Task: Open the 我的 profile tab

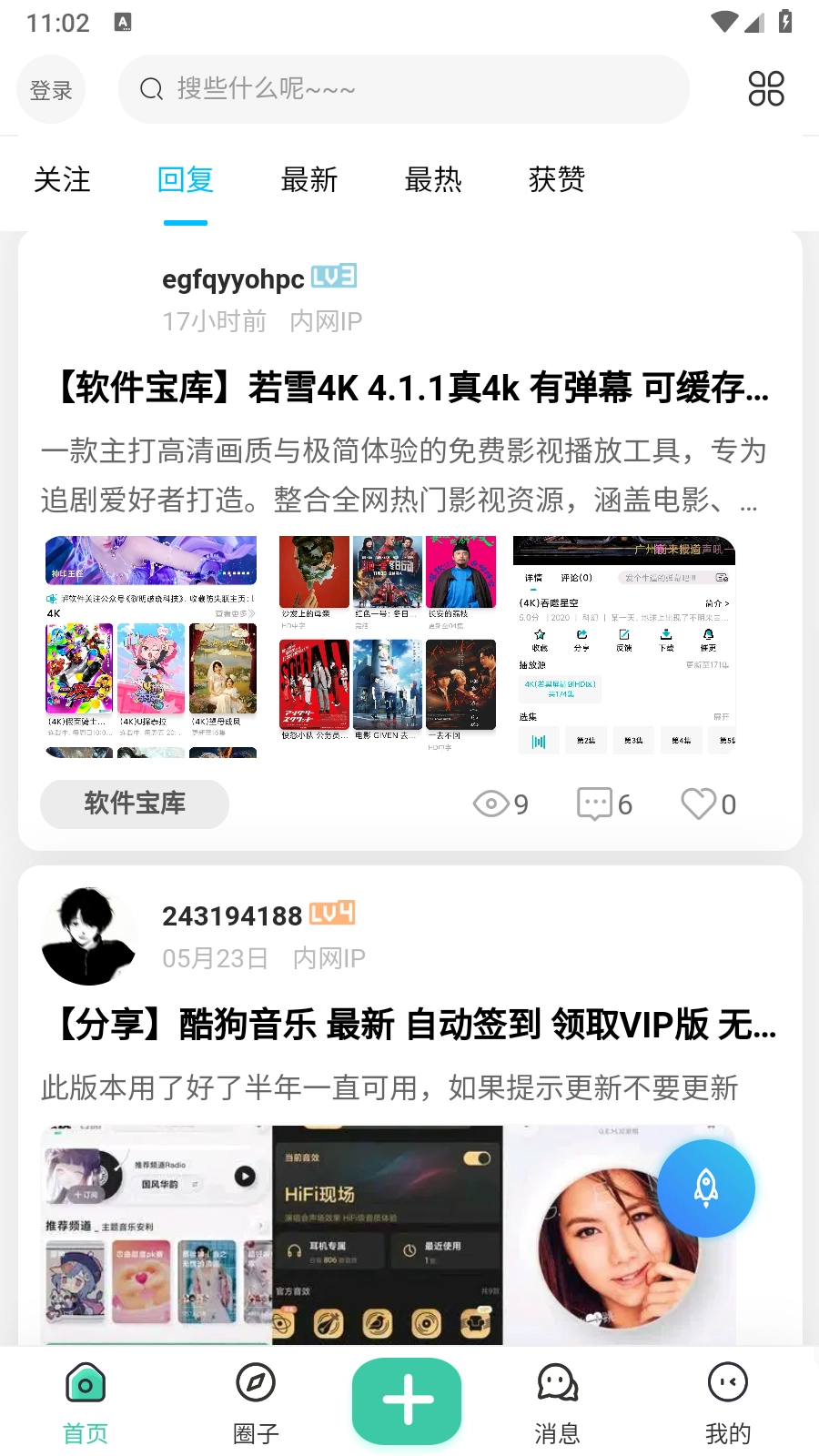Action: 728,1402
